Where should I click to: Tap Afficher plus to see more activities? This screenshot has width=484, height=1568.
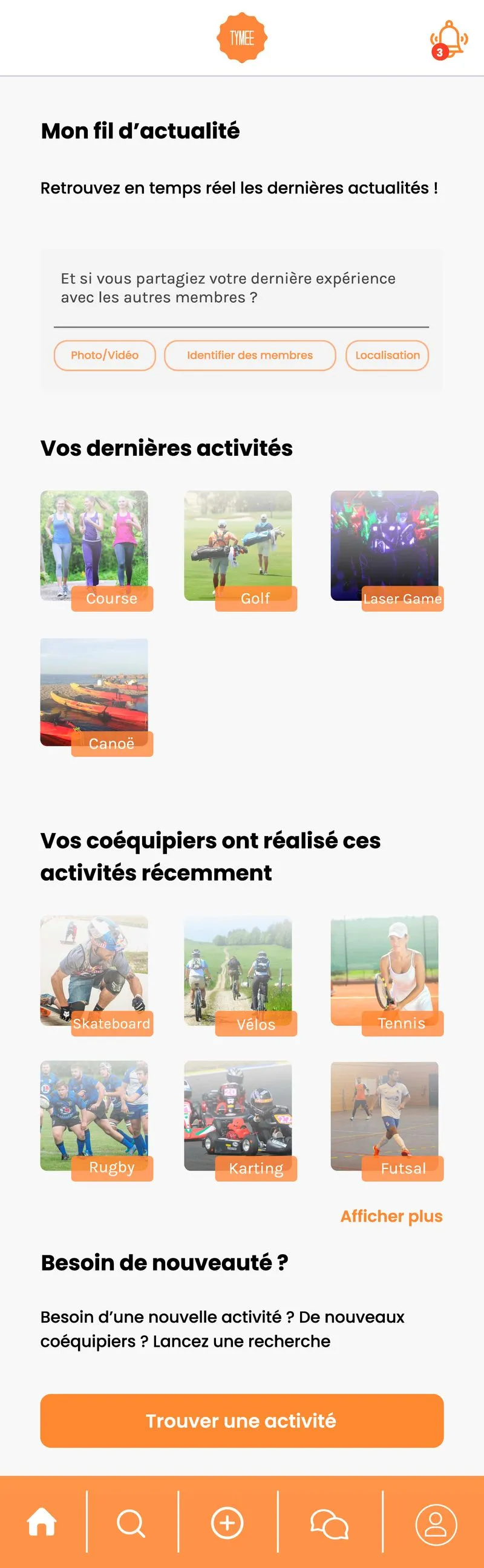click(x=391, y=1216)
